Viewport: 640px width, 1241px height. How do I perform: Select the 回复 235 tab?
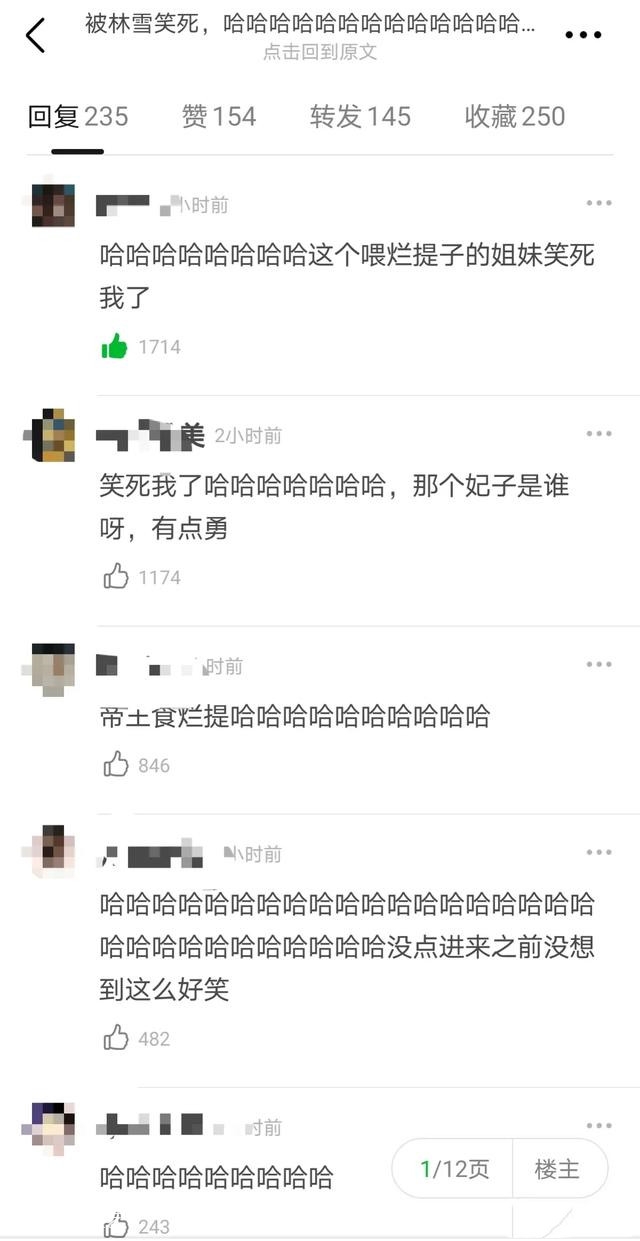78,117
